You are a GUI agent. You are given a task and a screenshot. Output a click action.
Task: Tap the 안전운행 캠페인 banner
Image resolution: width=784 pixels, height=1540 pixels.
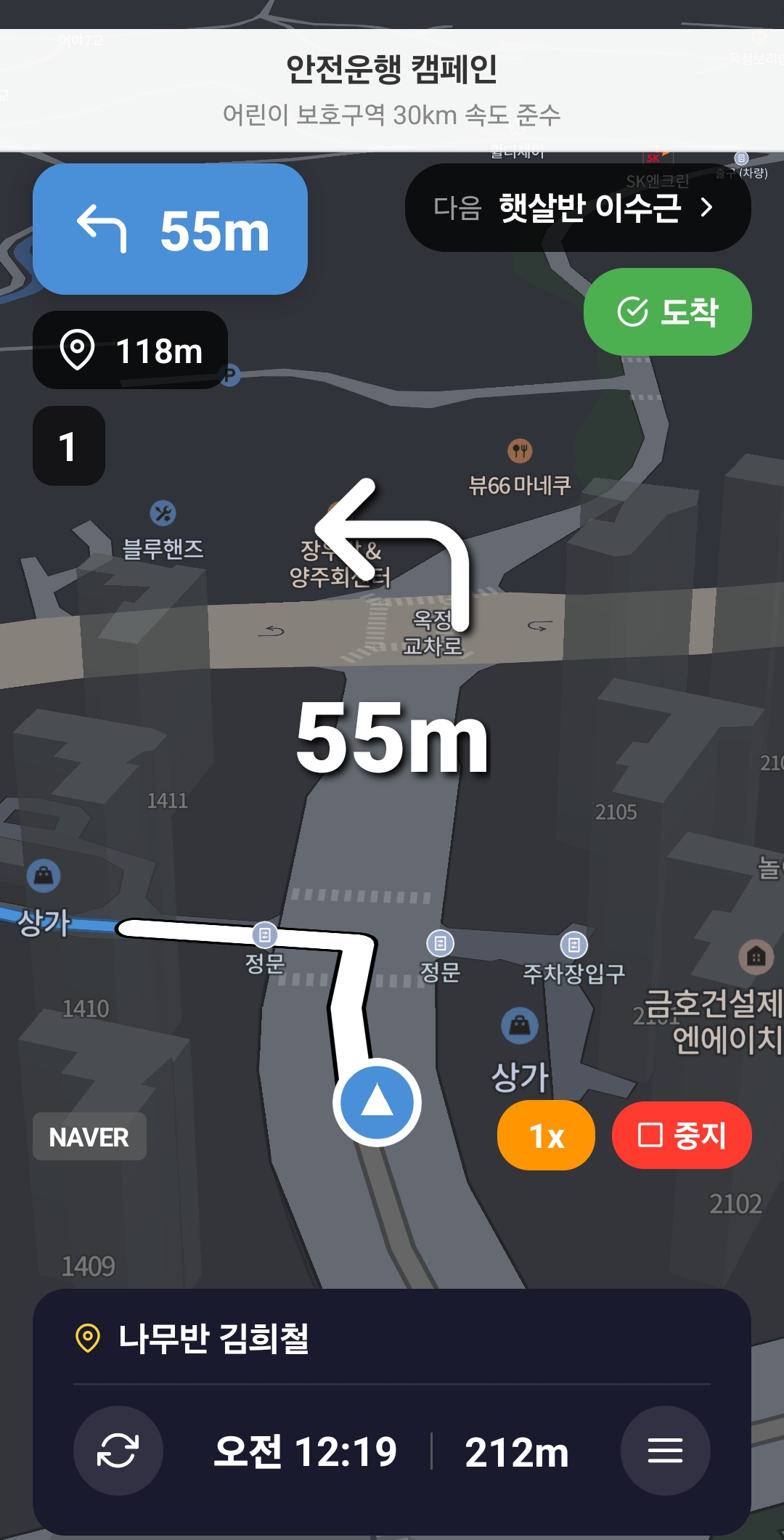tap(392, 87)
